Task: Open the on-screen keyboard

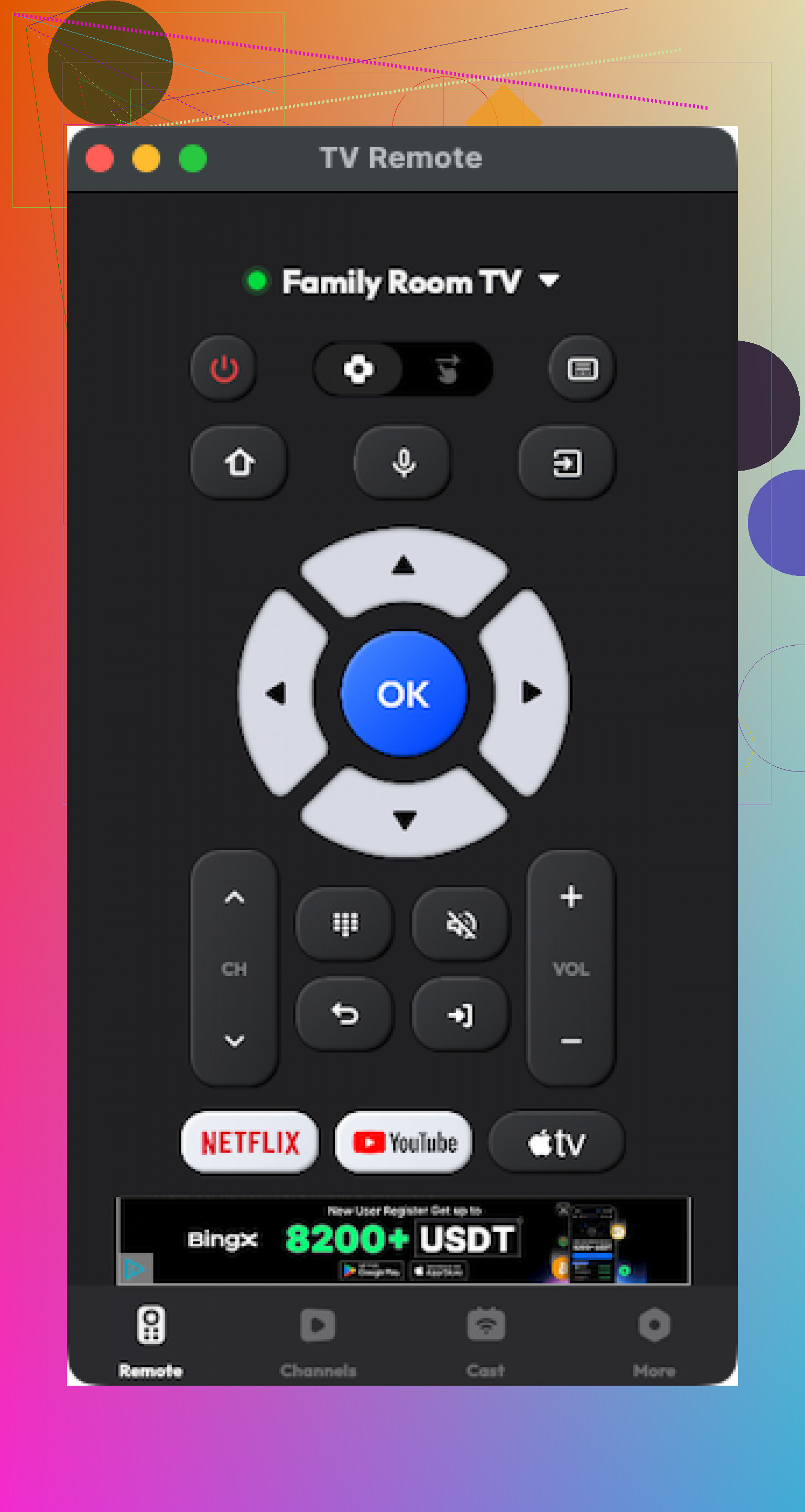Action: pyautogui.click(x=582, y=369)
